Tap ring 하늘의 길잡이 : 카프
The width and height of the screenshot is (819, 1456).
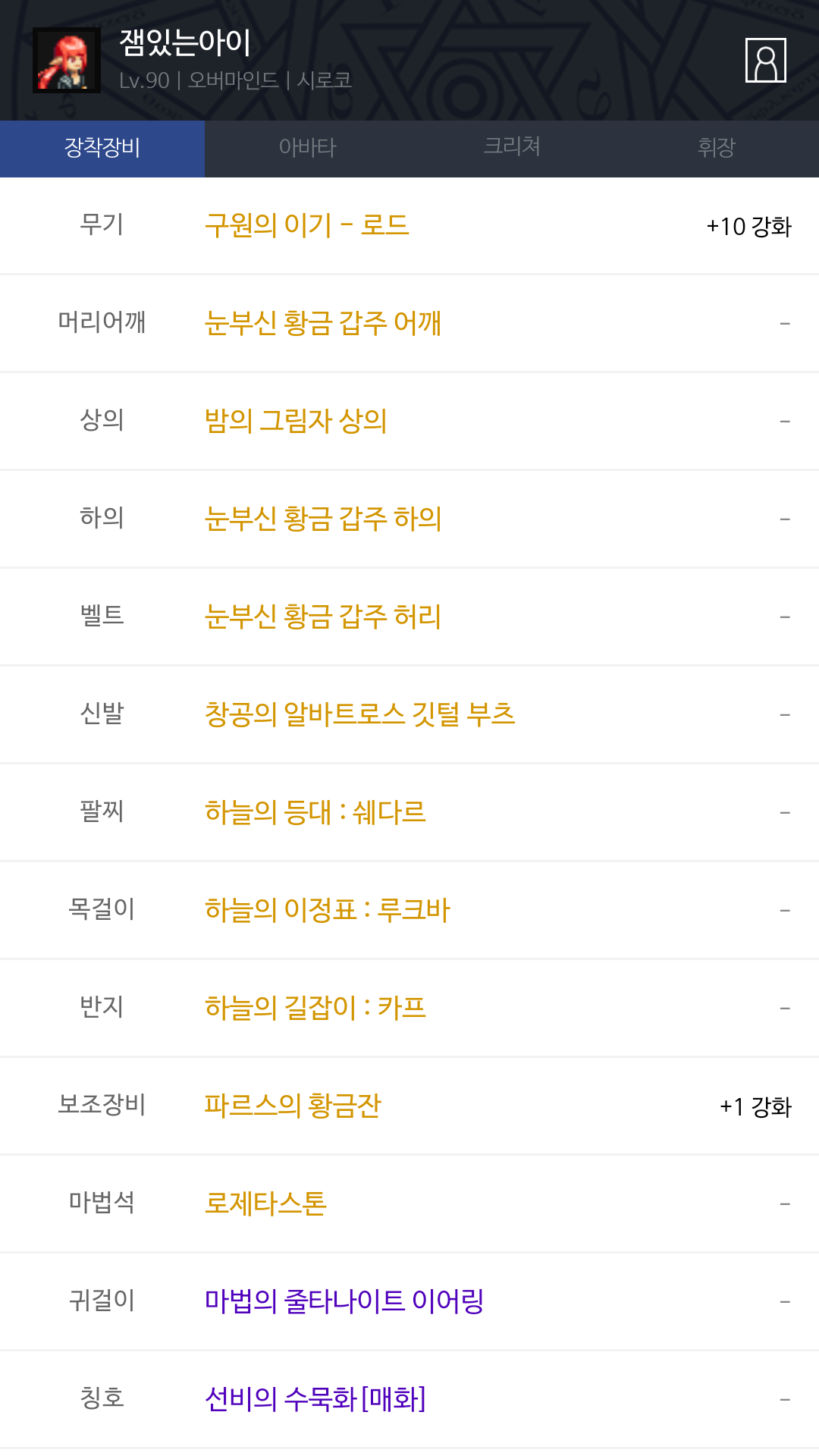315,1008
